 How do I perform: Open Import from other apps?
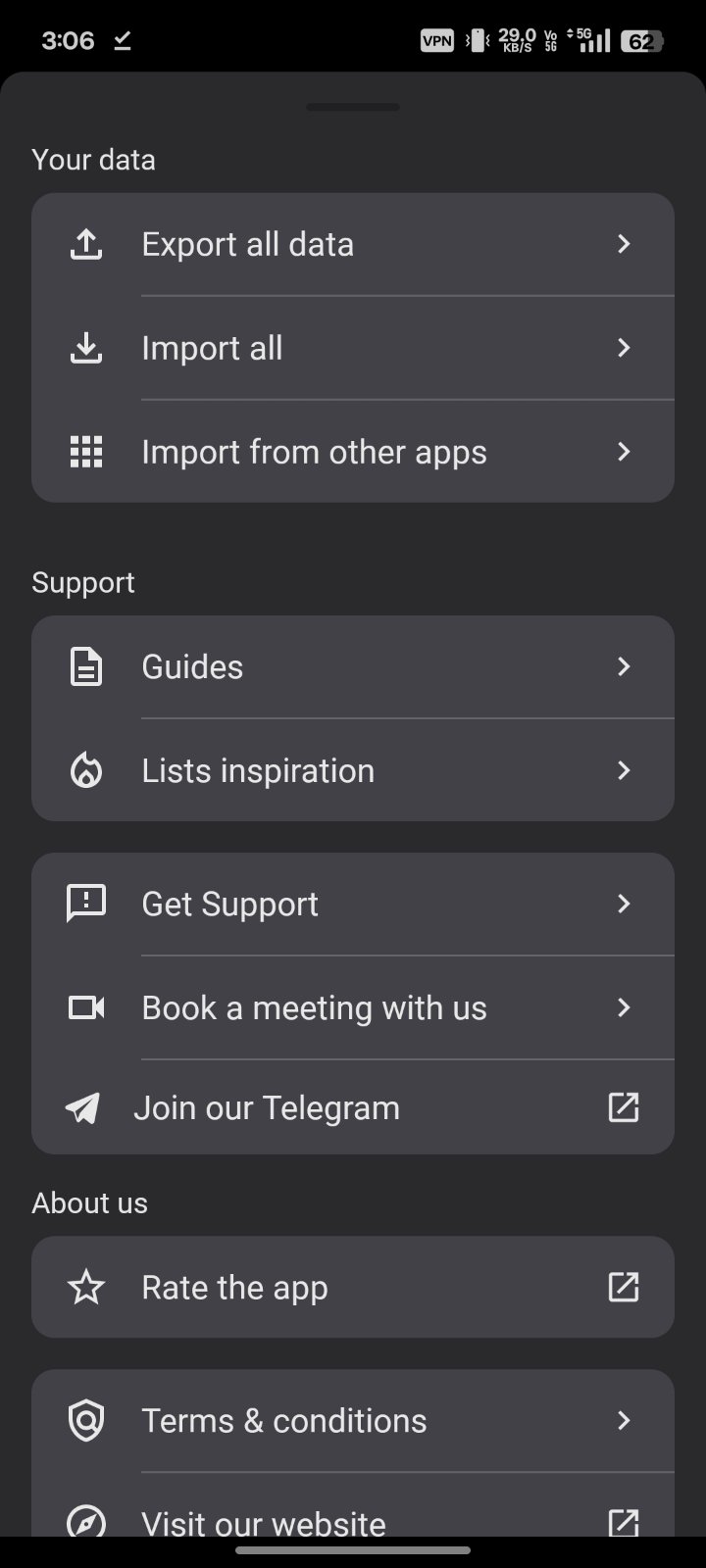point(352,452)
